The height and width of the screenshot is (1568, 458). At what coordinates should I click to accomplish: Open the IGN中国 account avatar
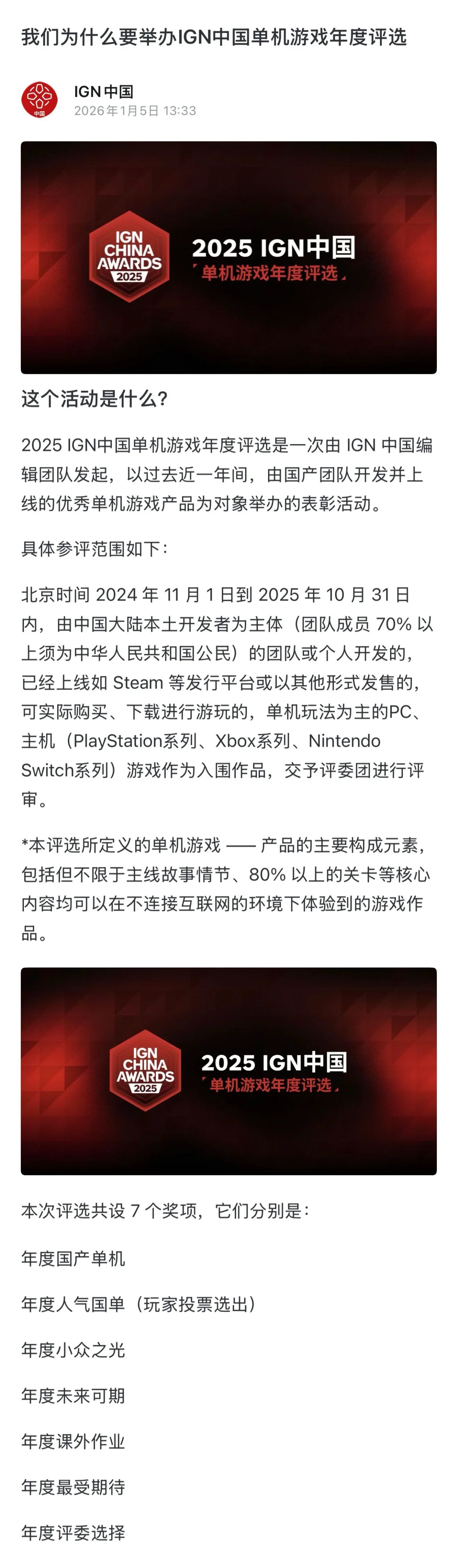[x=40, y=100]
